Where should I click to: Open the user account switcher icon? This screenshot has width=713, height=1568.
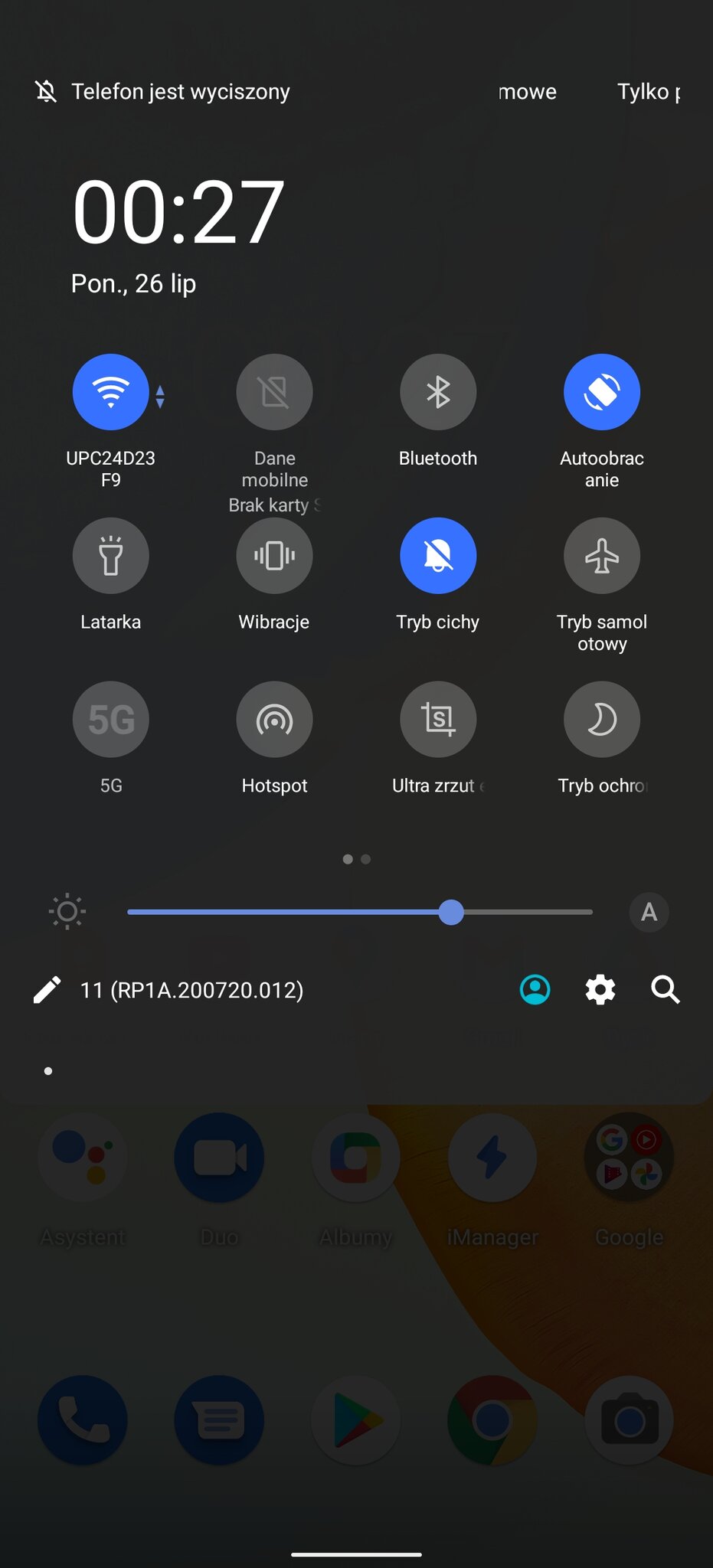pos(535,990)
